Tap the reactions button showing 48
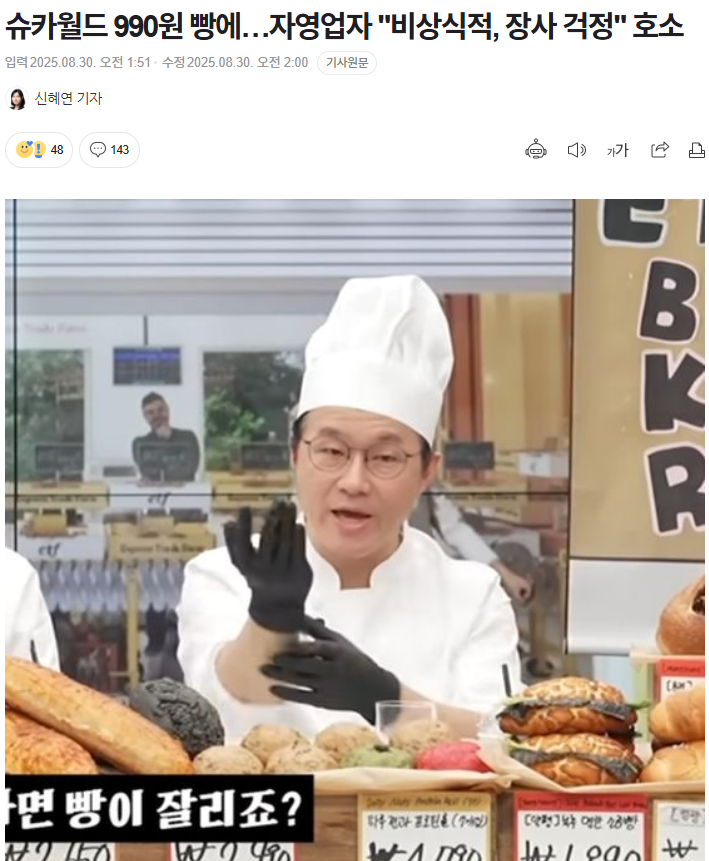Screen dimensions: 709x861 39,150
